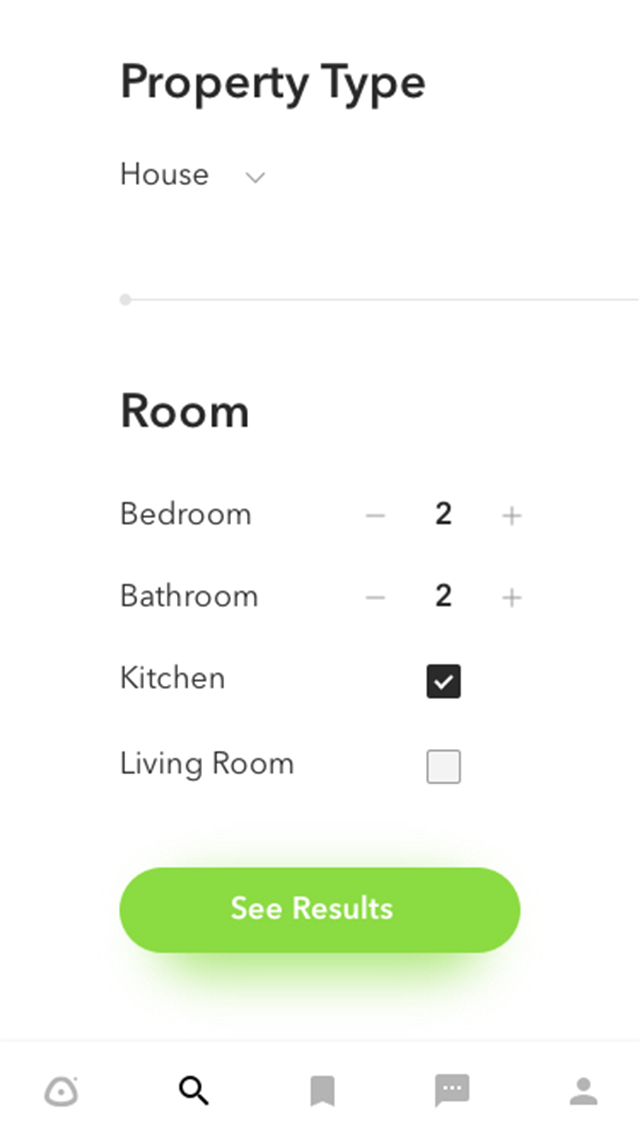Decrease the bedroom count

(375, 516)
